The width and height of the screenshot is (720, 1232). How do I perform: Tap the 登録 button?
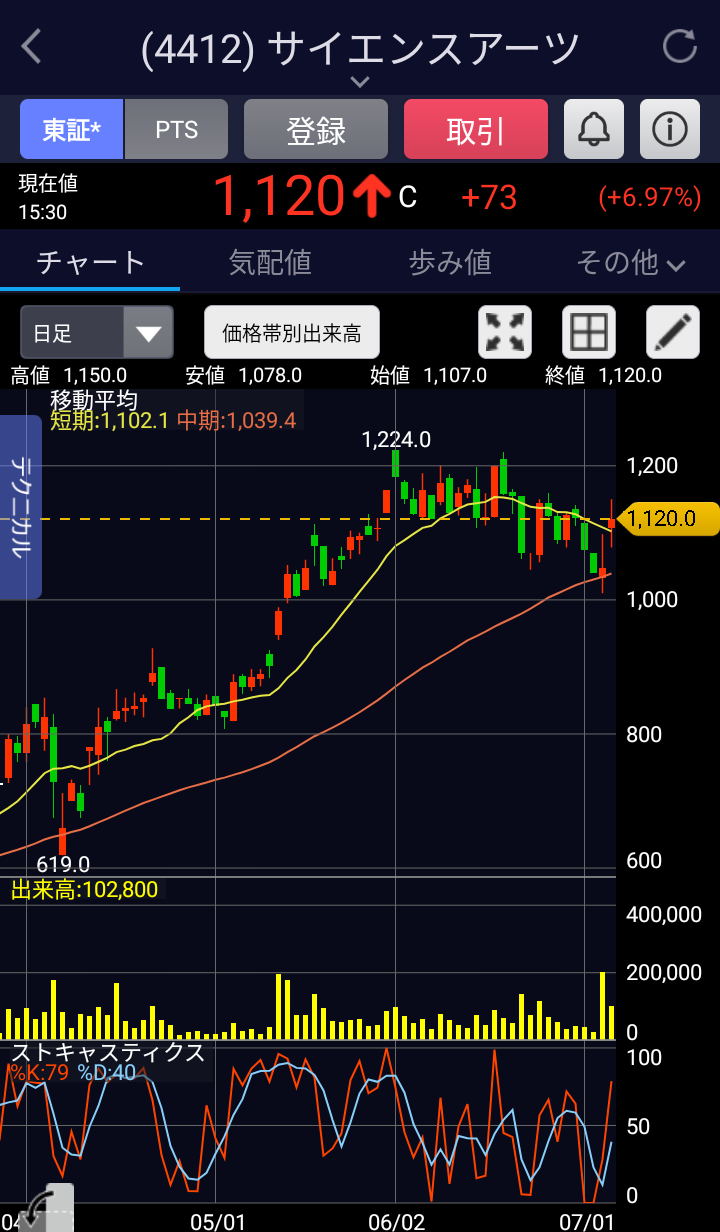pyautogui.click(x=316, y=130)
